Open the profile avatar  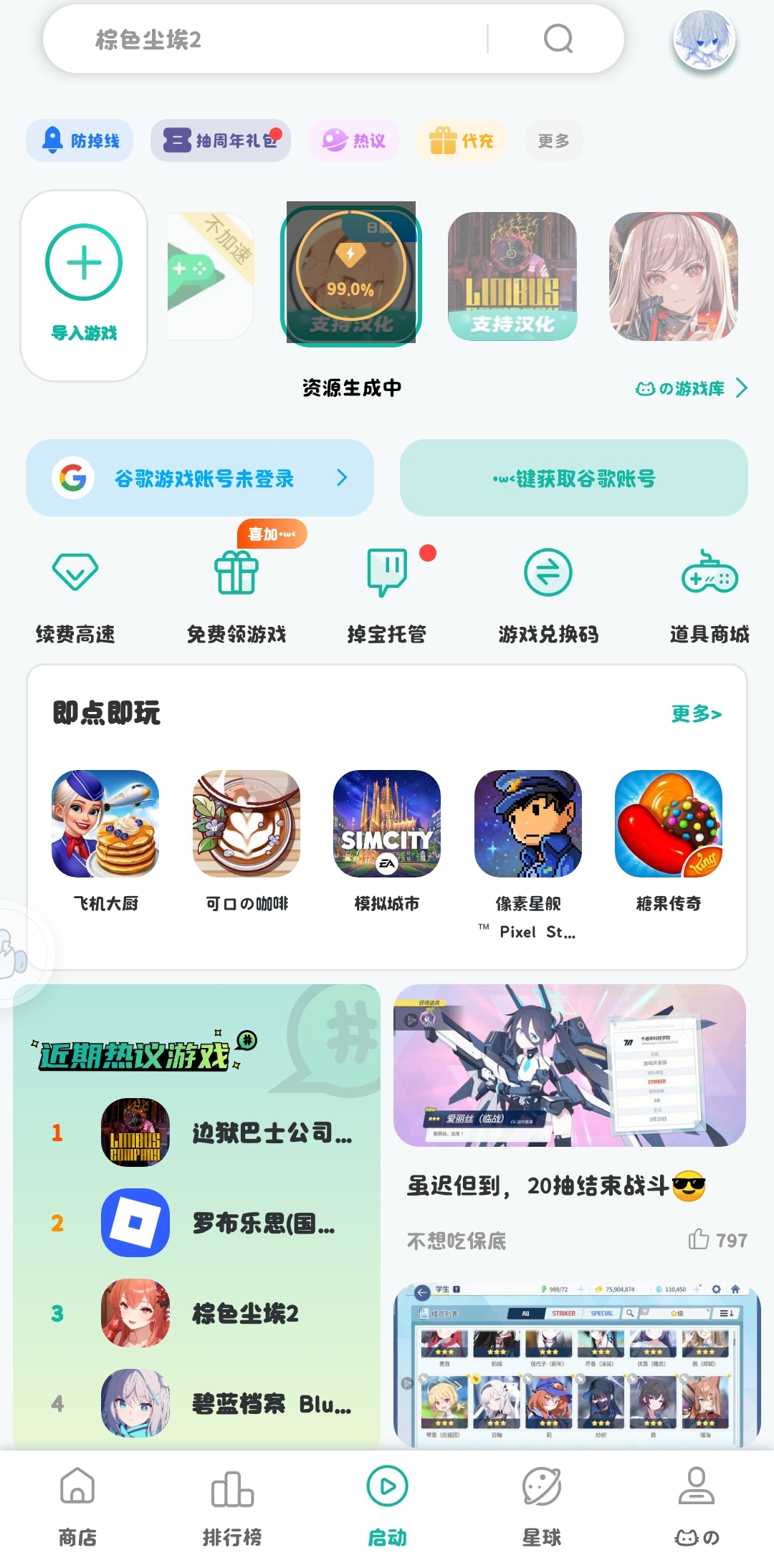click(704, 40)
